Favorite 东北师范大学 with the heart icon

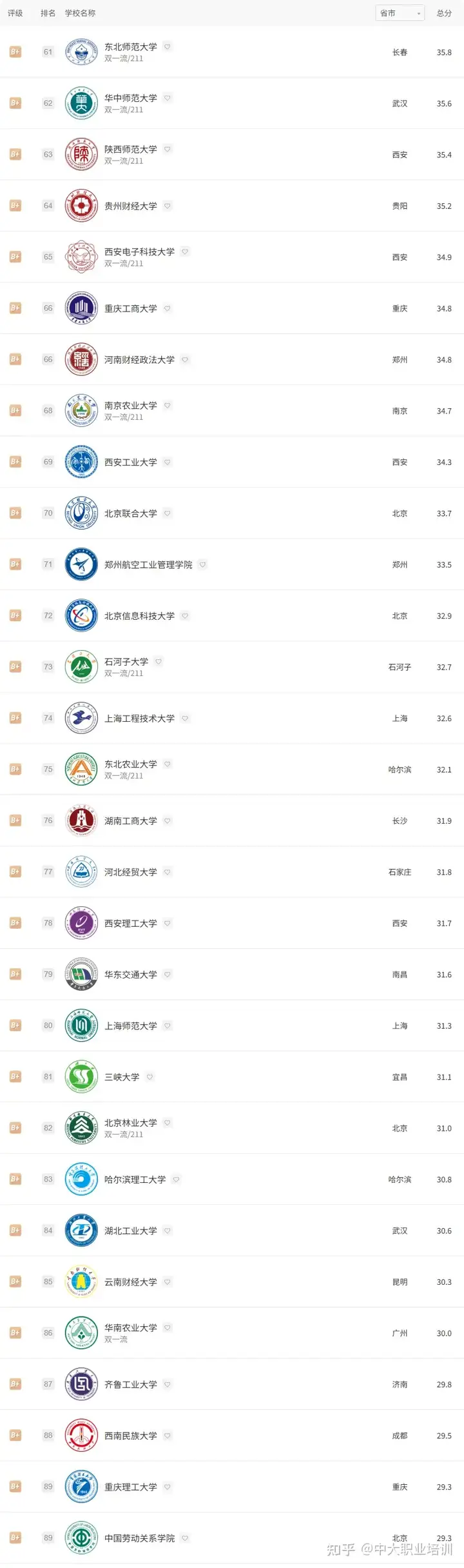click(x=168, y=46)
